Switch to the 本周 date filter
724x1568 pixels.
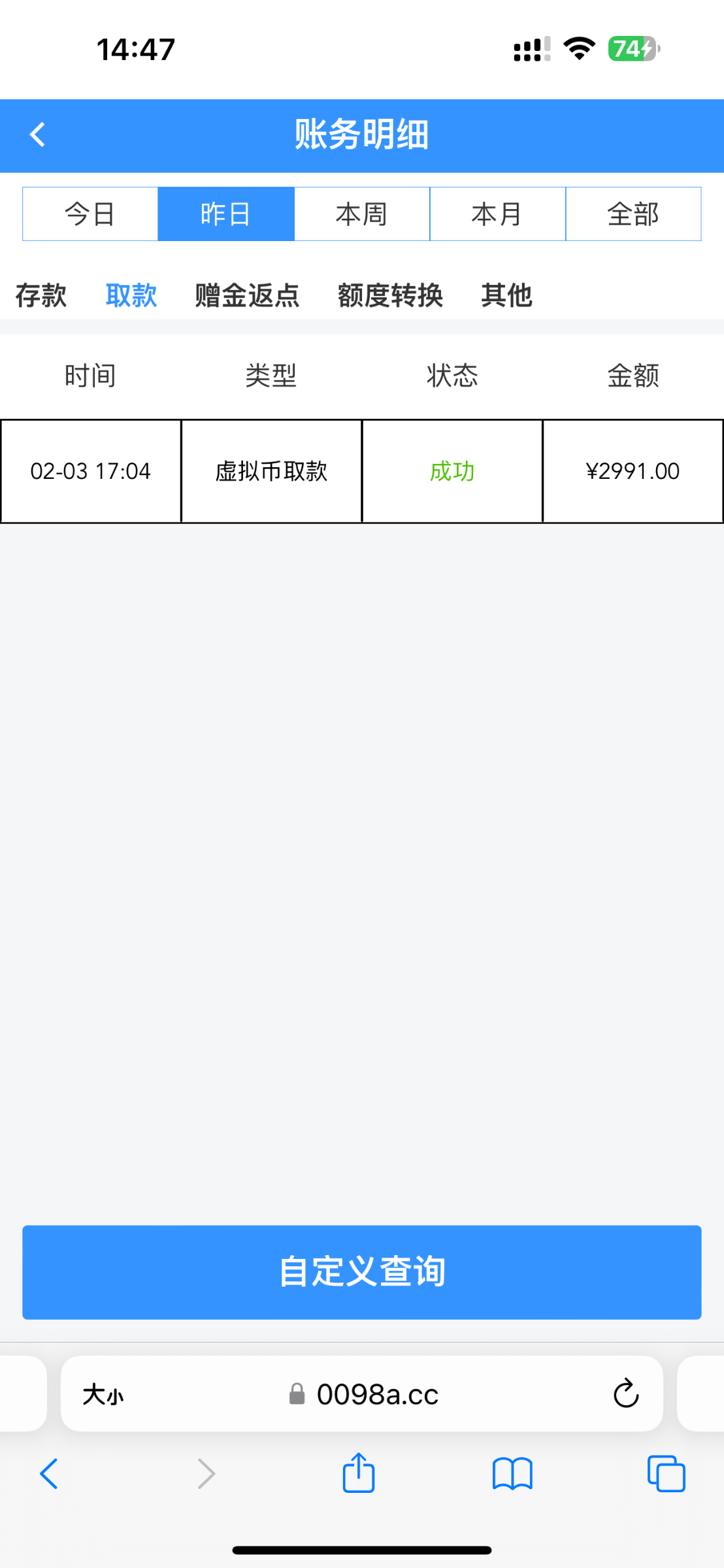tap(362, 214)
